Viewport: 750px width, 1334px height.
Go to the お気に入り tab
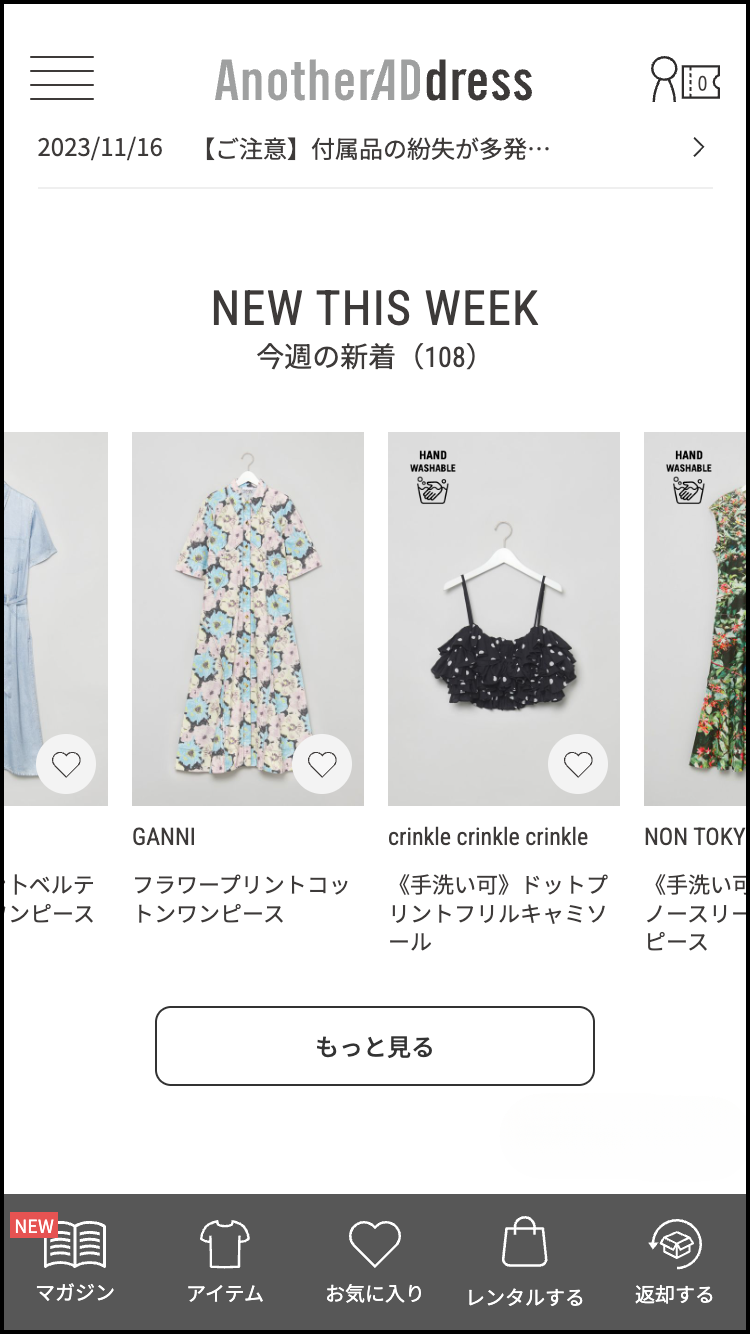pos(375,1262)
